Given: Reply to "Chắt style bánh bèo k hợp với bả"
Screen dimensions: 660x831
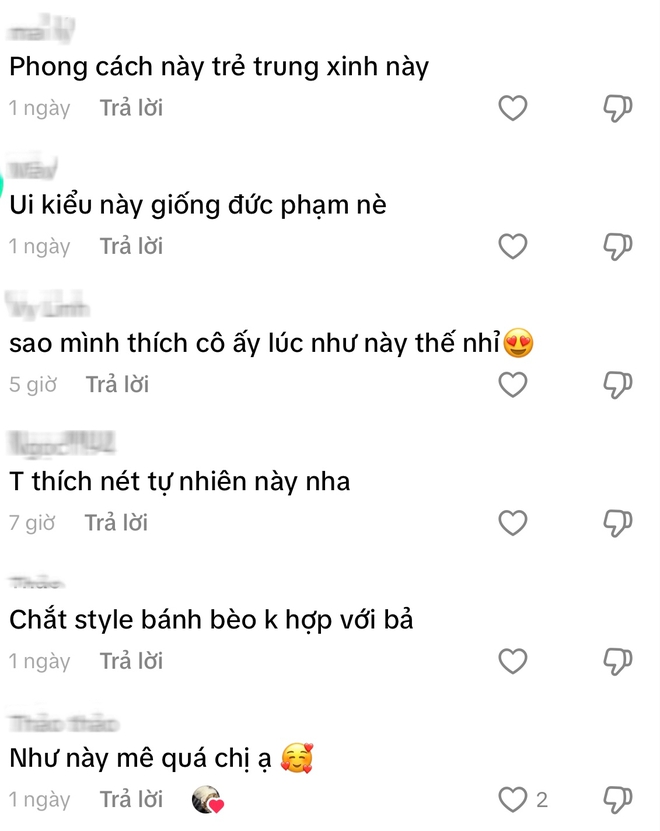Looking at the screenshot, I should click(131, 661).
